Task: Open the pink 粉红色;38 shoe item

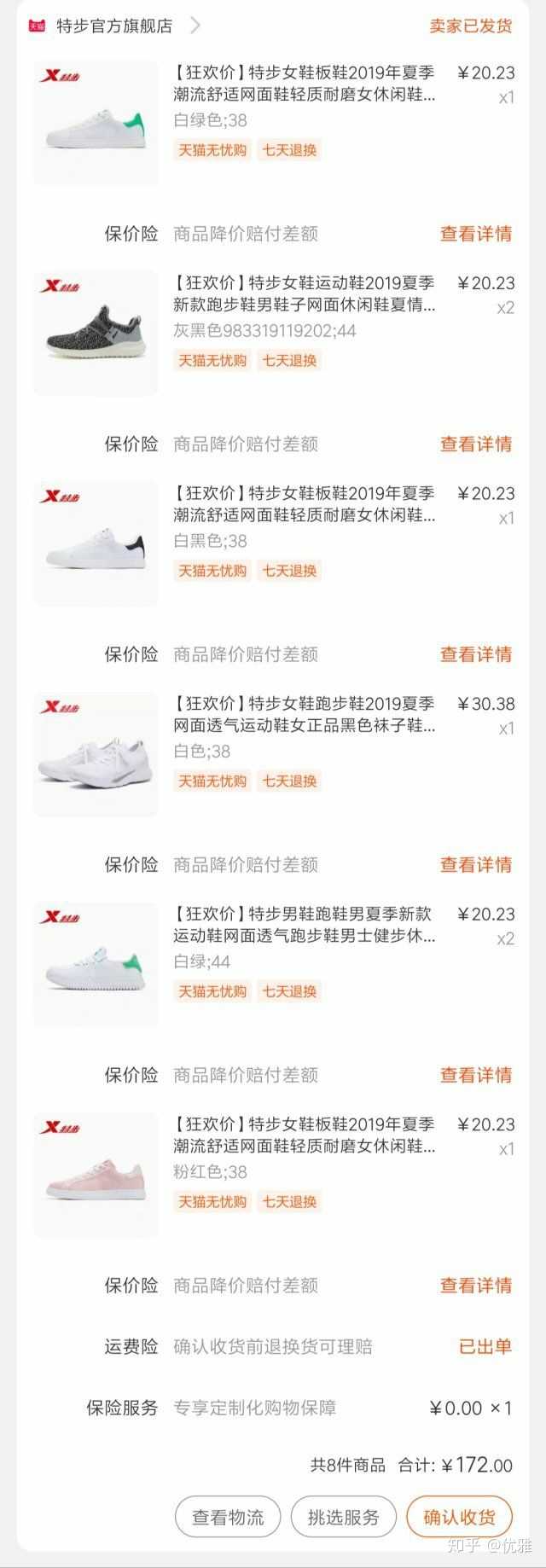Action: (303, 1135)
